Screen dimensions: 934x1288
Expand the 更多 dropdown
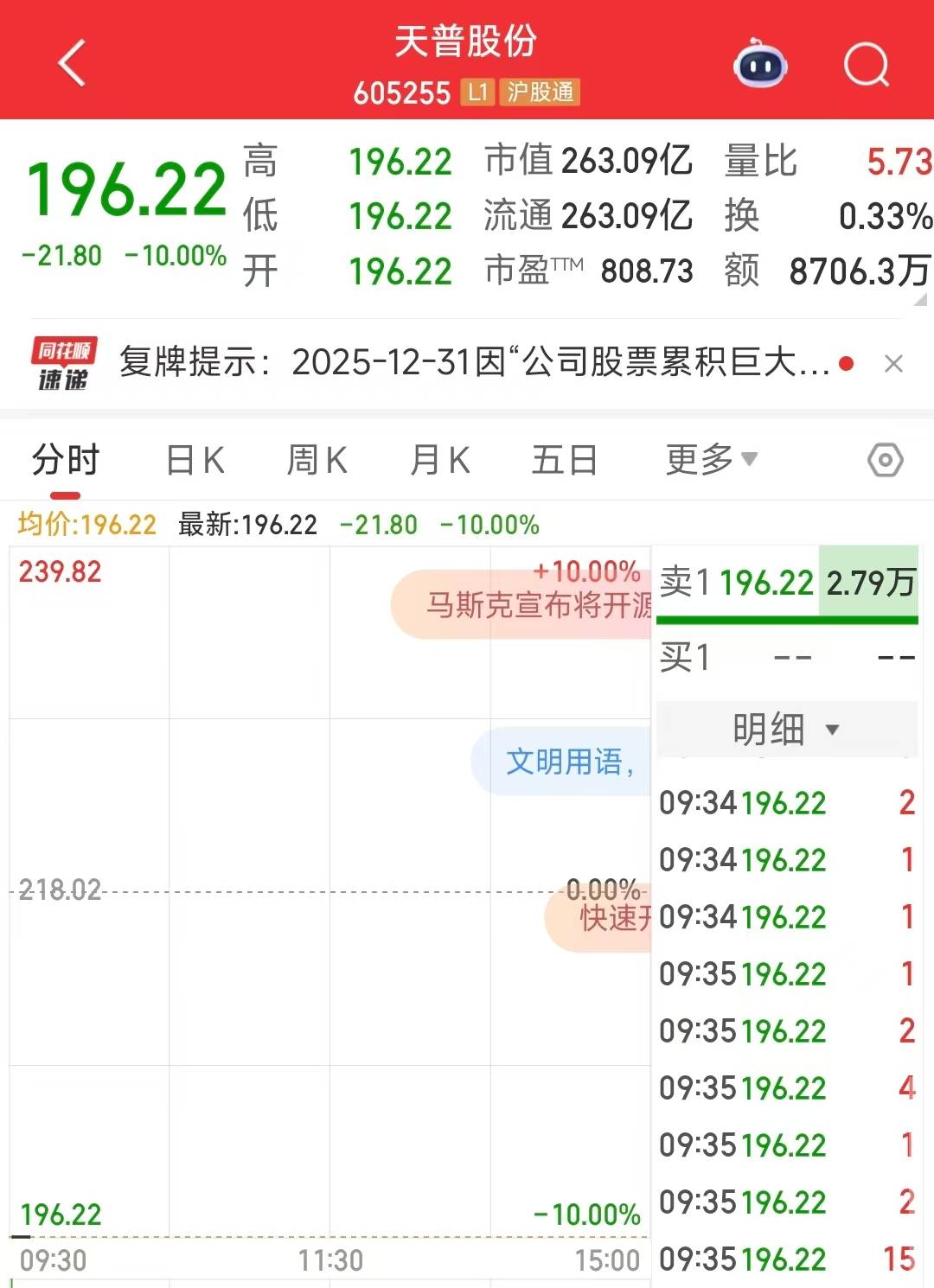pyautogui.click(x=711, y=460)
